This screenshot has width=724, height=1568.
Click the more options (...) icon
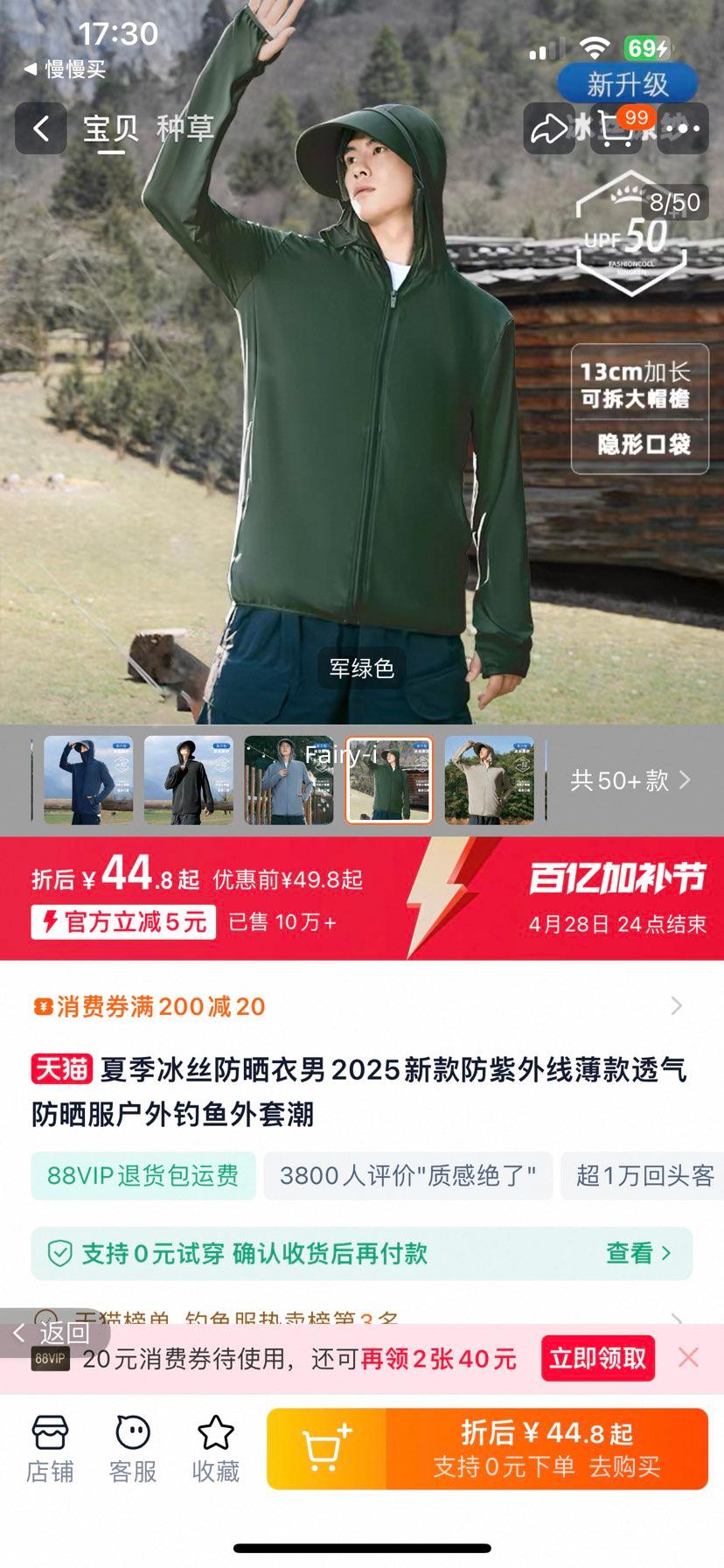click(682, 129)
